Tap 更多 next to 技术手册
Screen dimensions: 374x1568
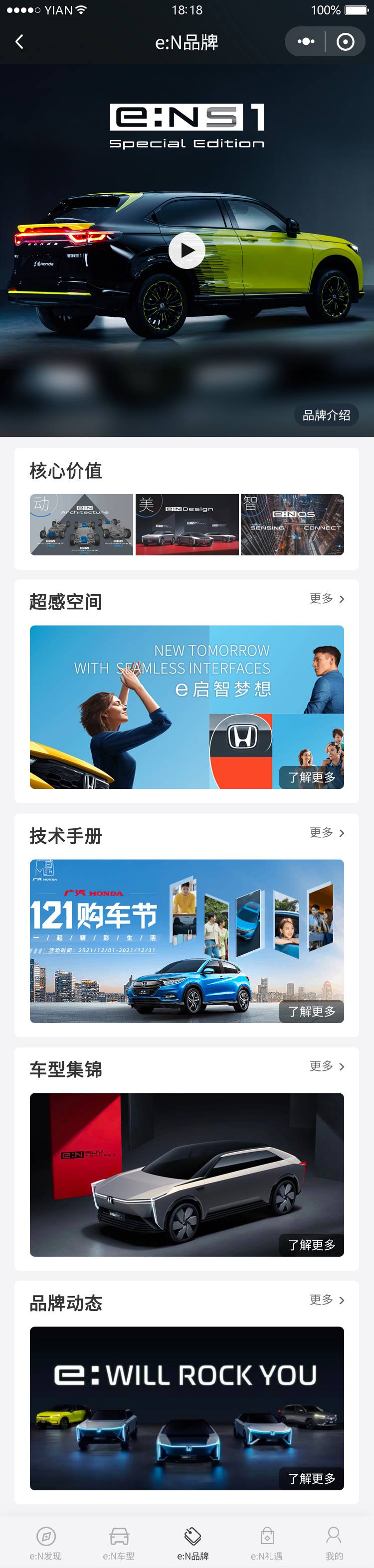click(327, 833)
